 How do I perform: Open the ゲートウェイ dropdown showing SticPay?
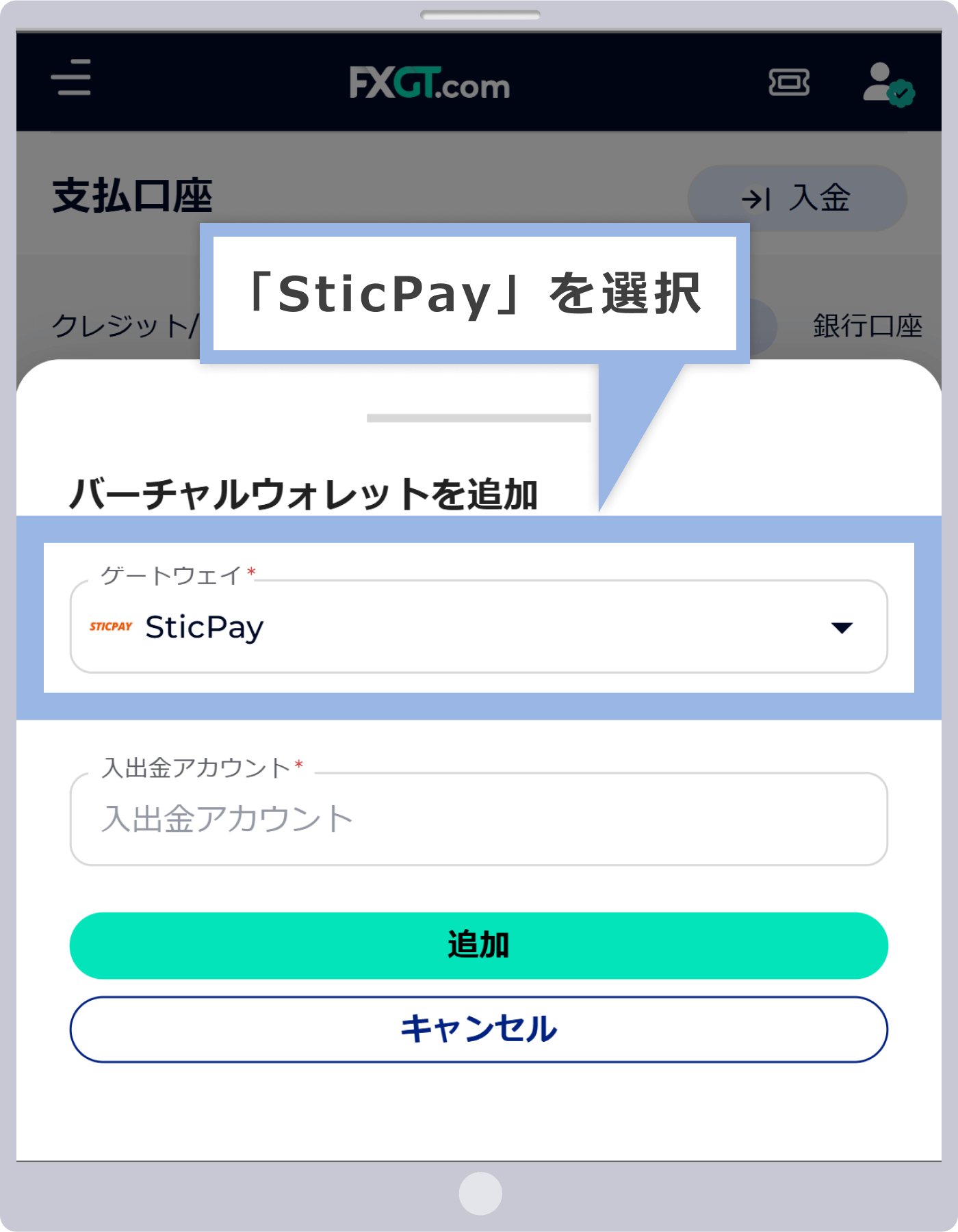pos(479,626)
